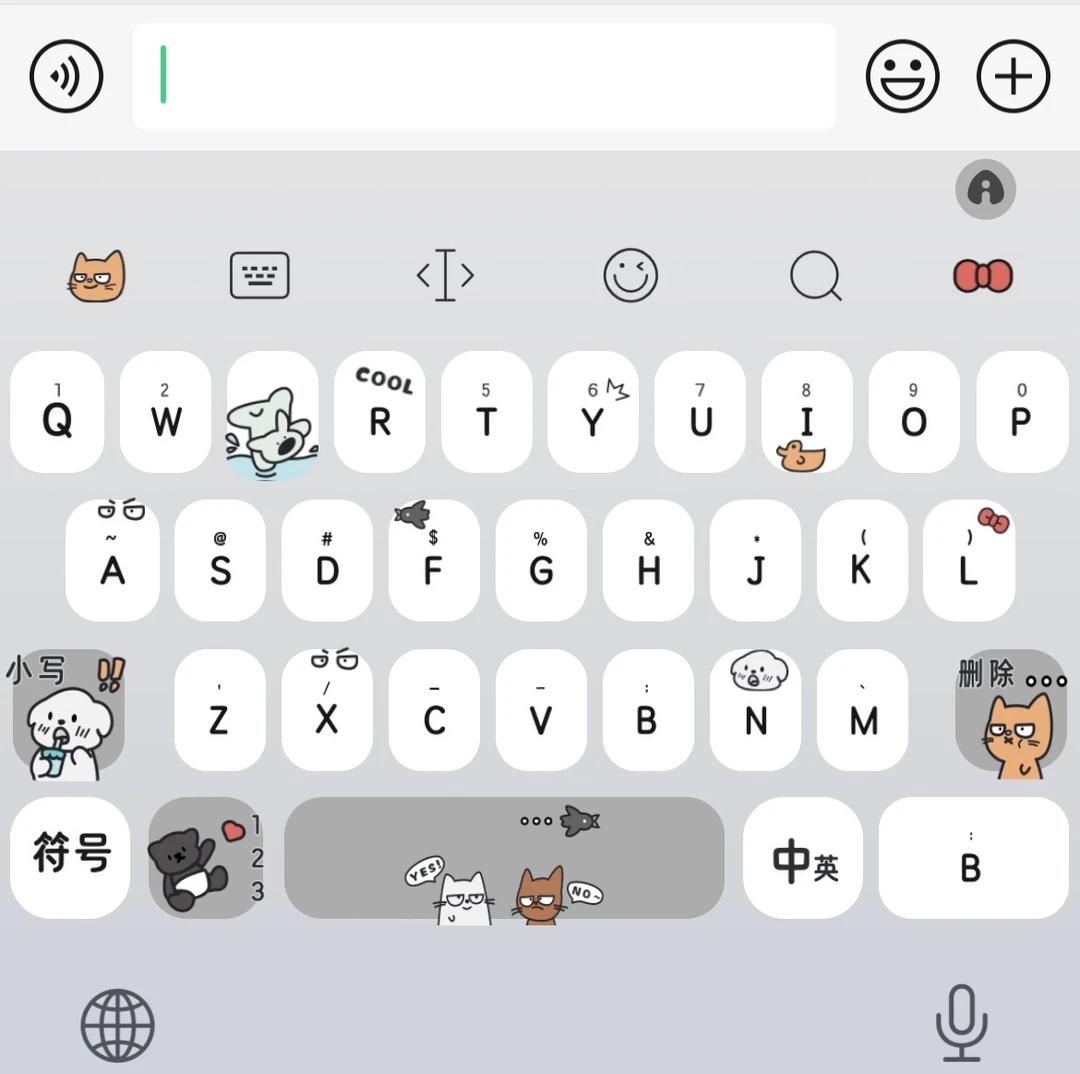Switch to voice message input
The width and height of the screenshot is (1080, 1074).
click(x=67, y=76)
